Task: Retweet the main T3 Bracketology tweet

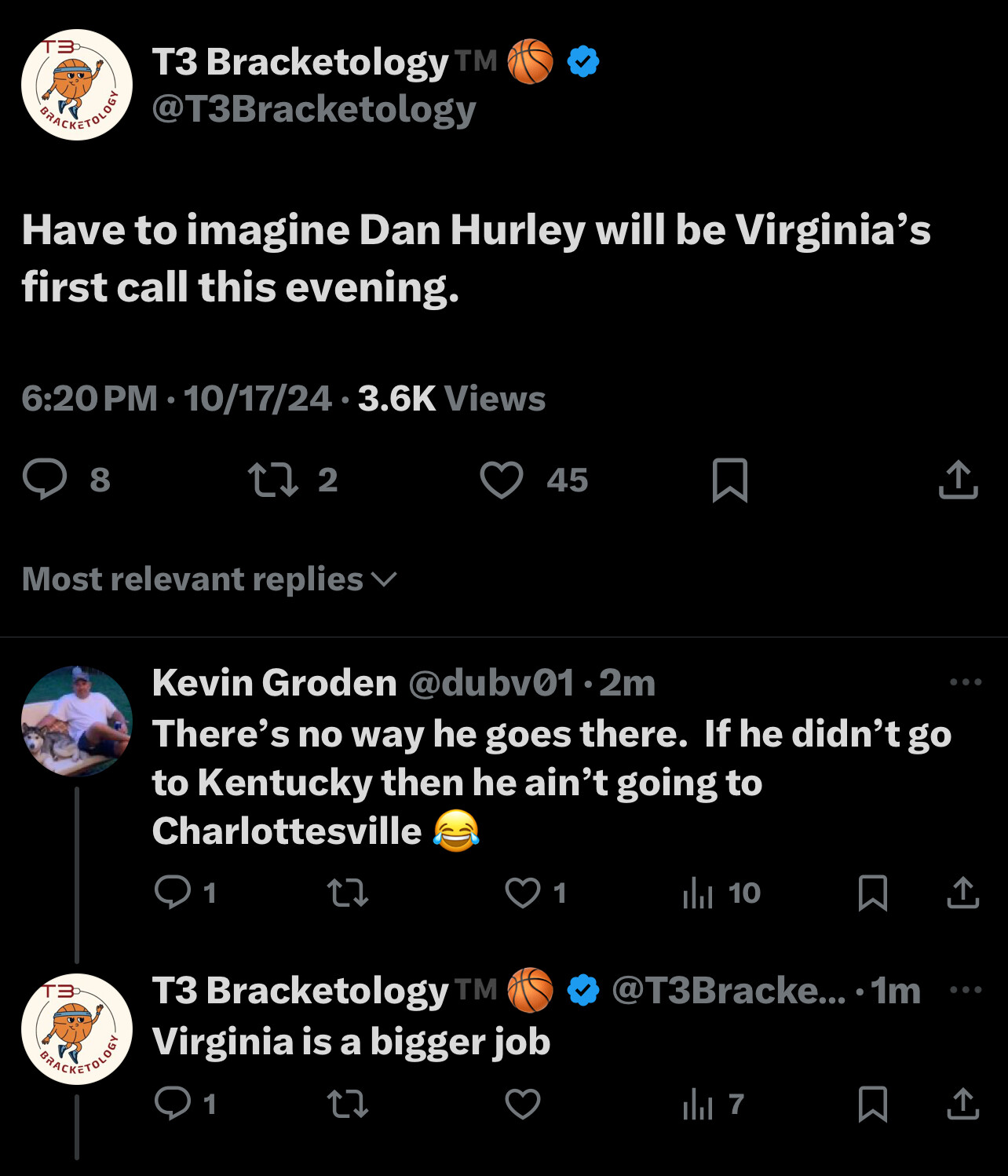Action: pos(272,480)
